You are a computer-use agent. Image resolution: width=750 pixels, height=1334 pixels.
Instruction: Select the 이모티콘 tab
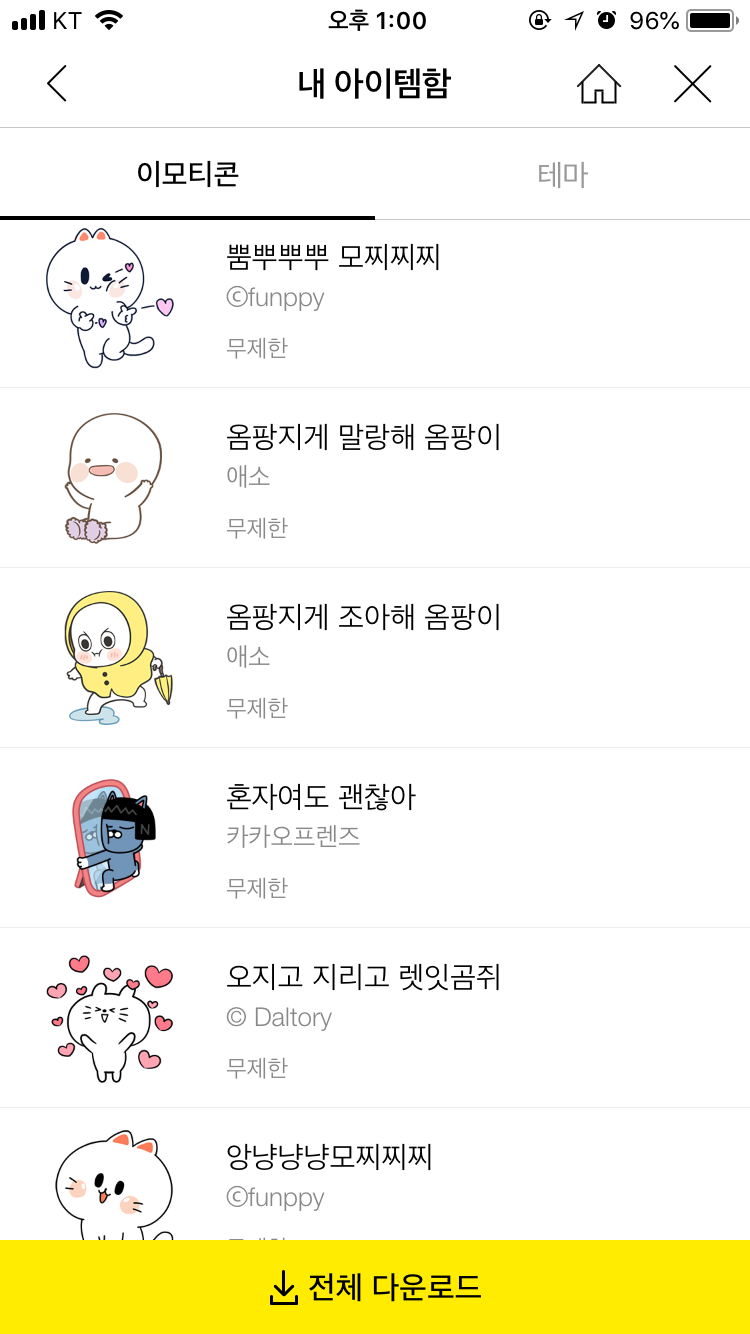(188, 175)
